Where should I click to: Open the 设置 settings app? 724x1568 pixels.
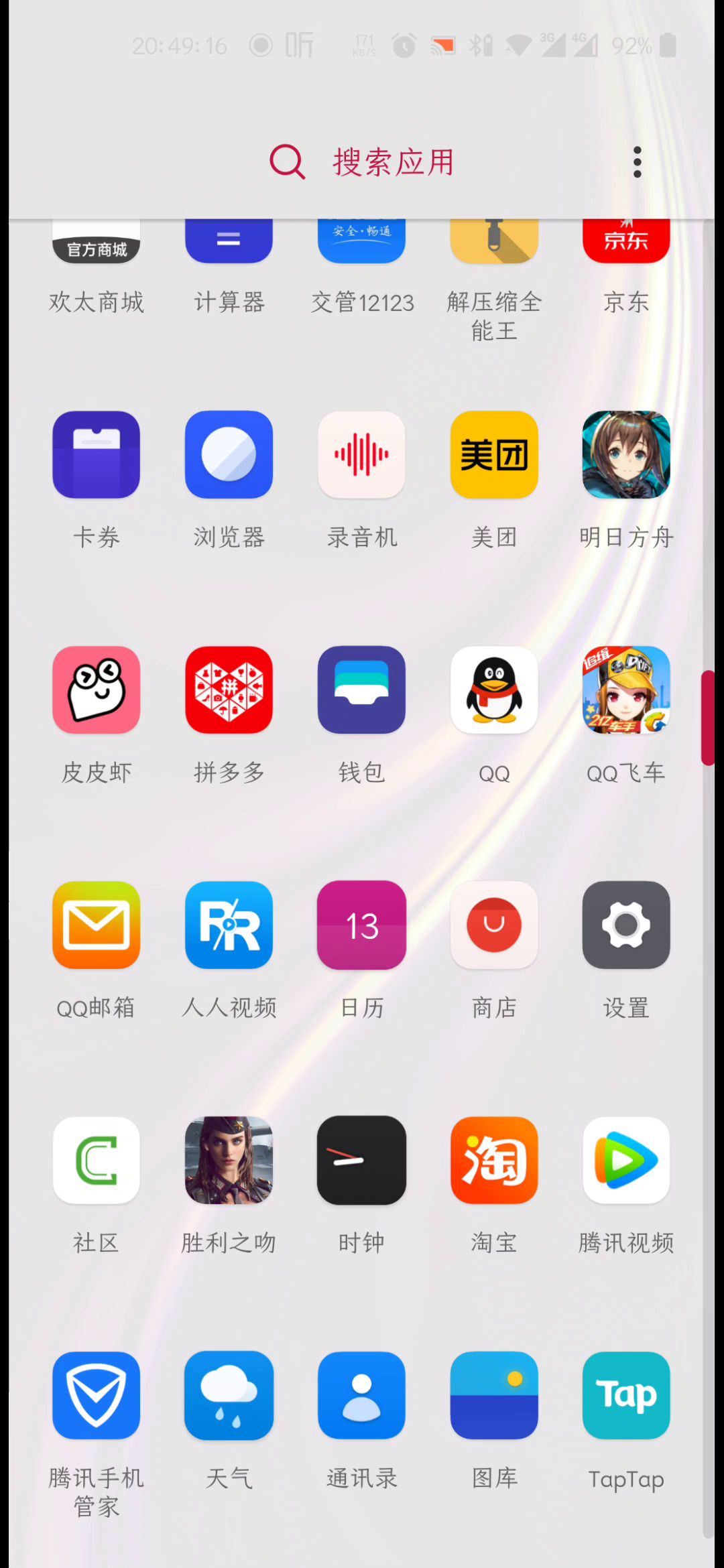point(626,925)
